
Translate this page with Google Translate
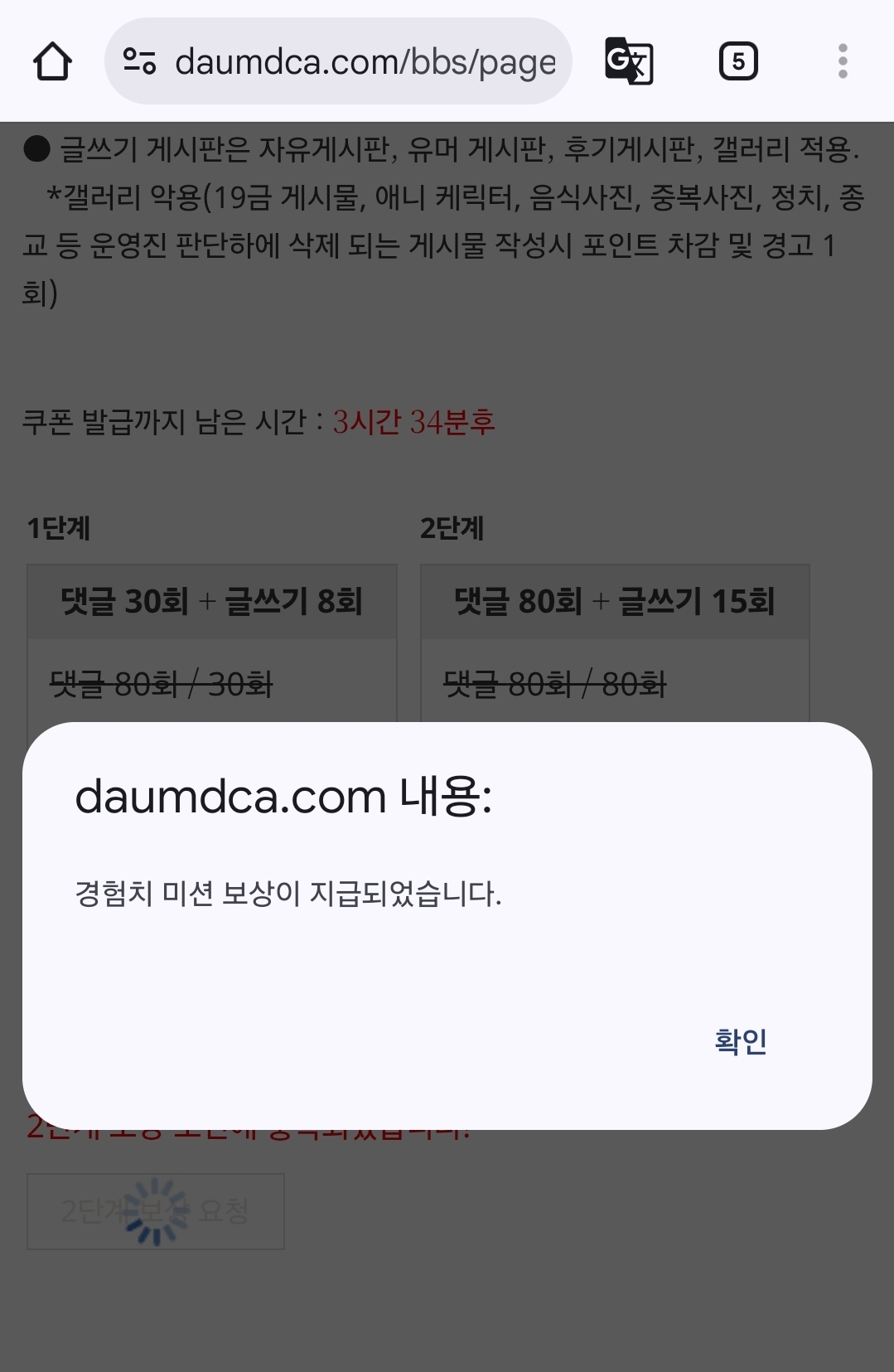pyautogui.click(x=629, y=61)
